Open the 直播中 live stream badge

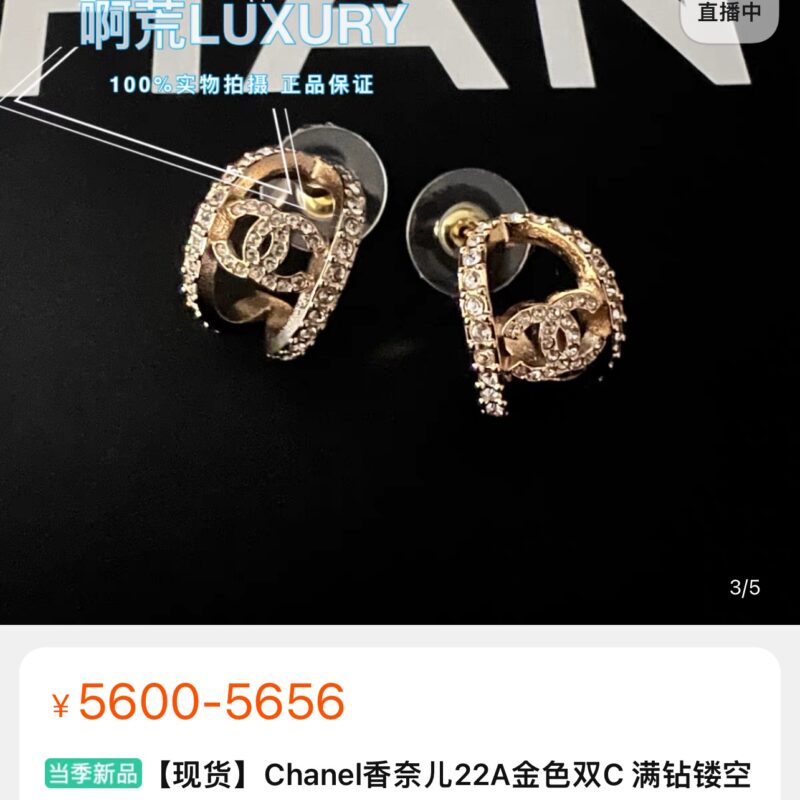point(729,14)
